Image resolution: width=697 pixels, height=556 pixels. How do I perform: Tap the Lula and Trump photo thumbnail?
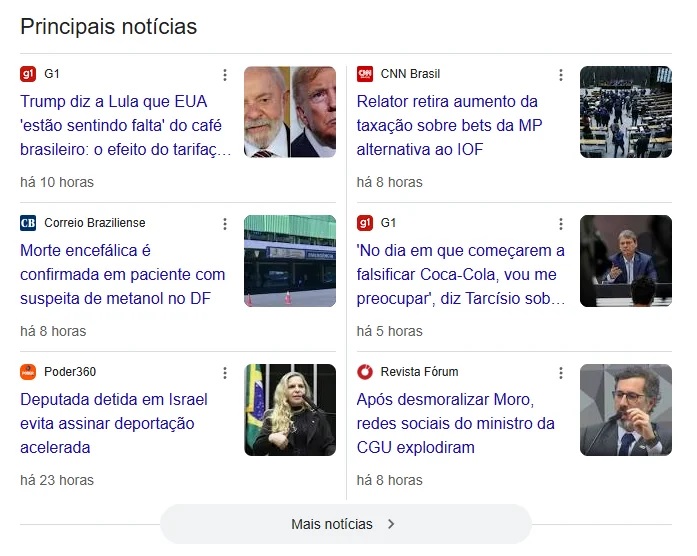[289, 112]
